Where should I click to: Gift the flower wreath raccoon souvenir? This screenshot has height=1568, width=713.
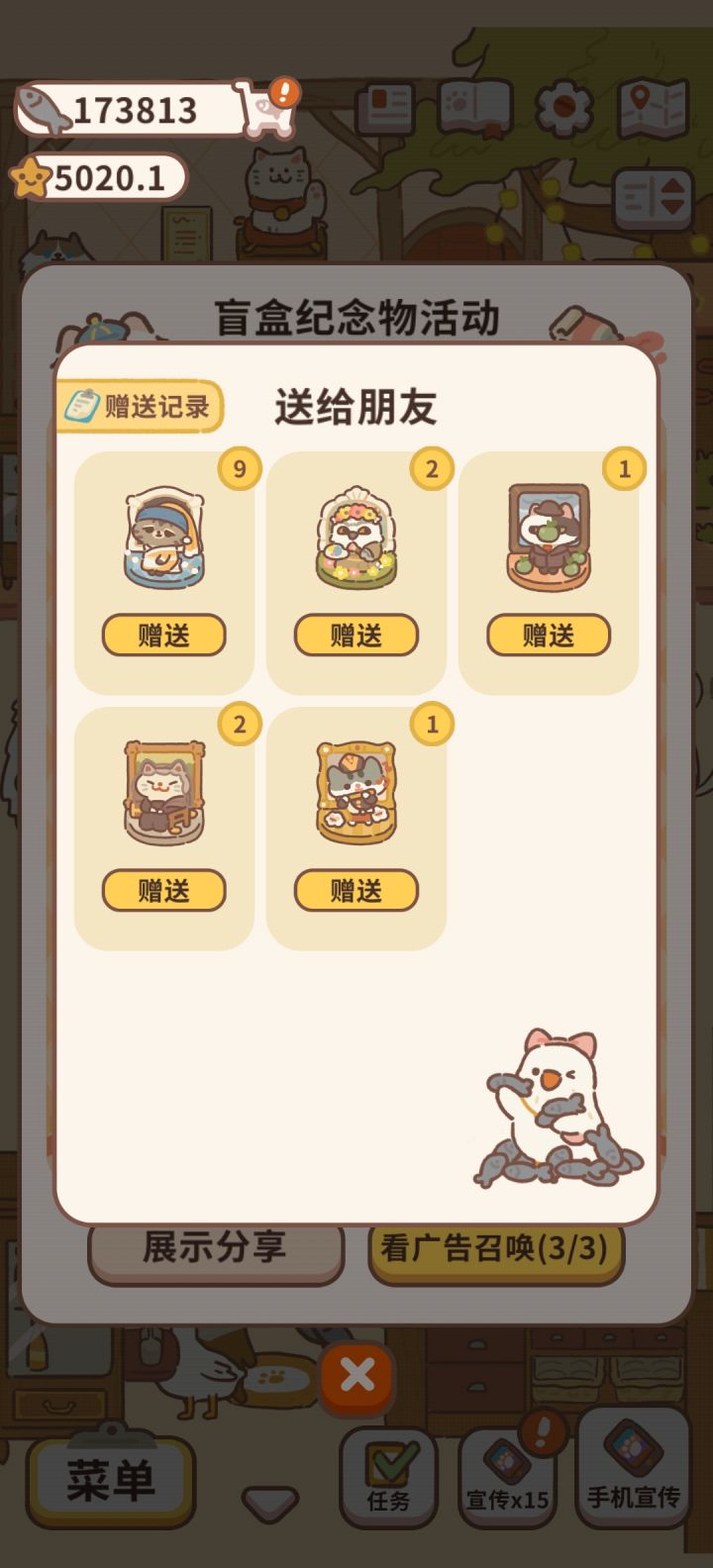point(356,635)
